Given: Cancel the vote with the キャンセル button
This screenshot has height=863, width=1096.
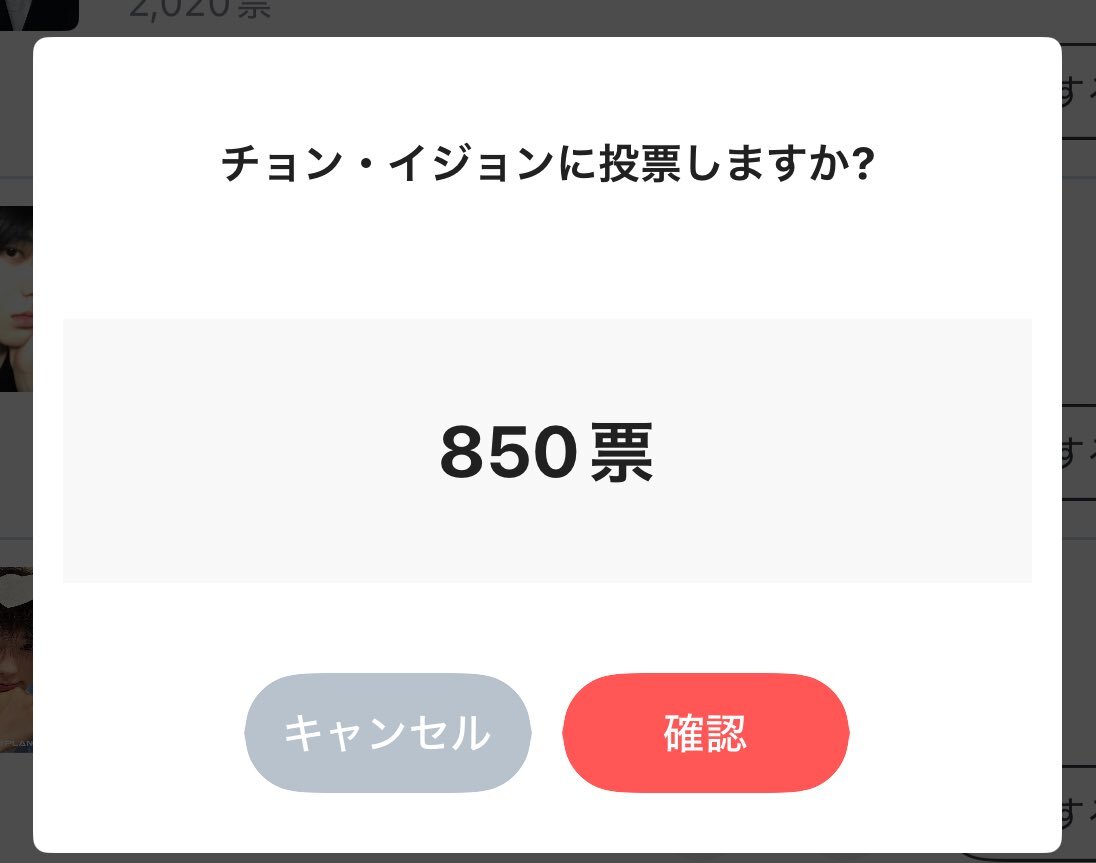Looking at the screenshot, I should click(x=387, y=733).
